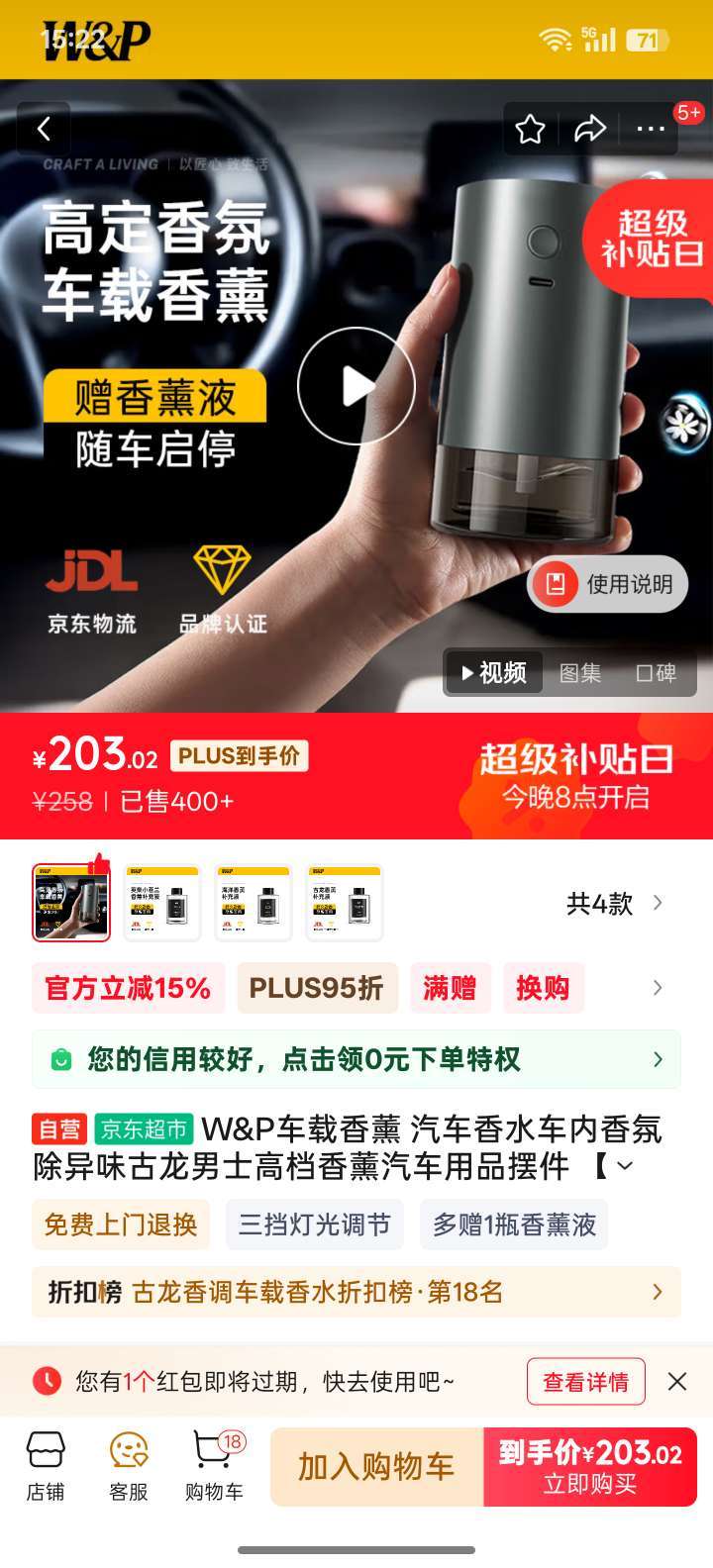
Task: Favorite this product with the star icon
Action: pos(531,129)
